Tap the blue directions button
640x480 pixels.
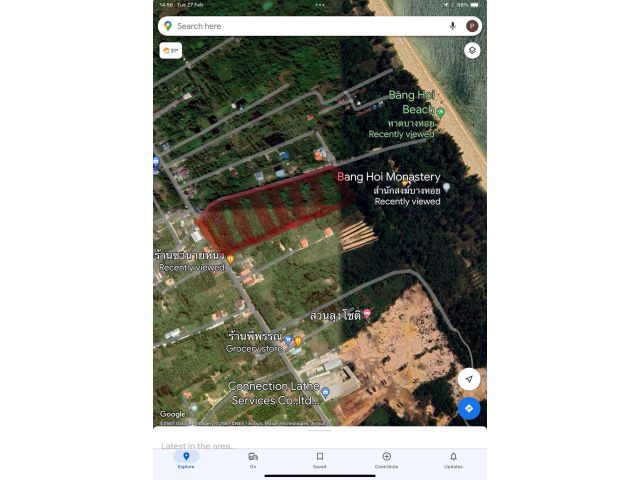[469, 408]
